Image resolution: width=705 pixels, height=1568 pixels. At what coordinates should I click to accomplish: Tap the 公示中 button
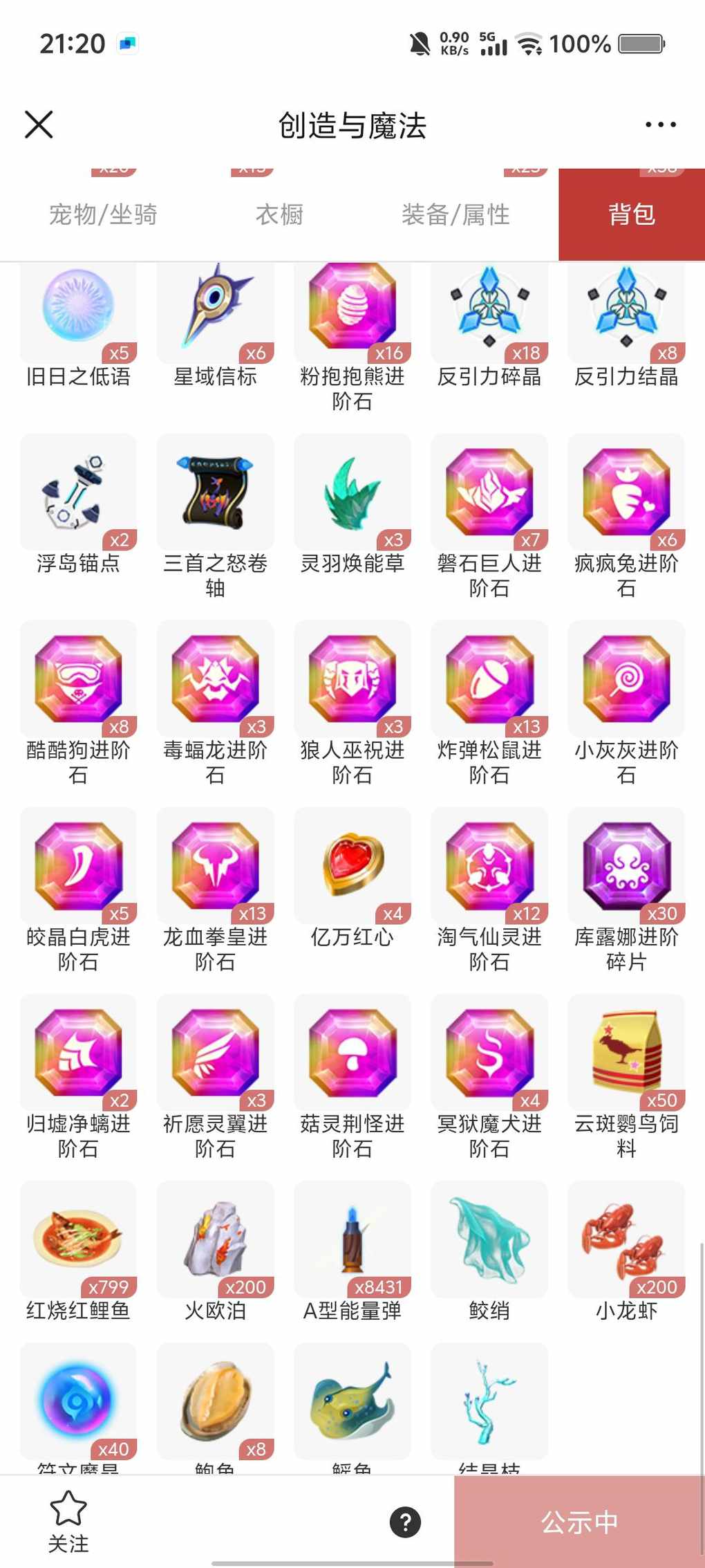click(579, 1522)
